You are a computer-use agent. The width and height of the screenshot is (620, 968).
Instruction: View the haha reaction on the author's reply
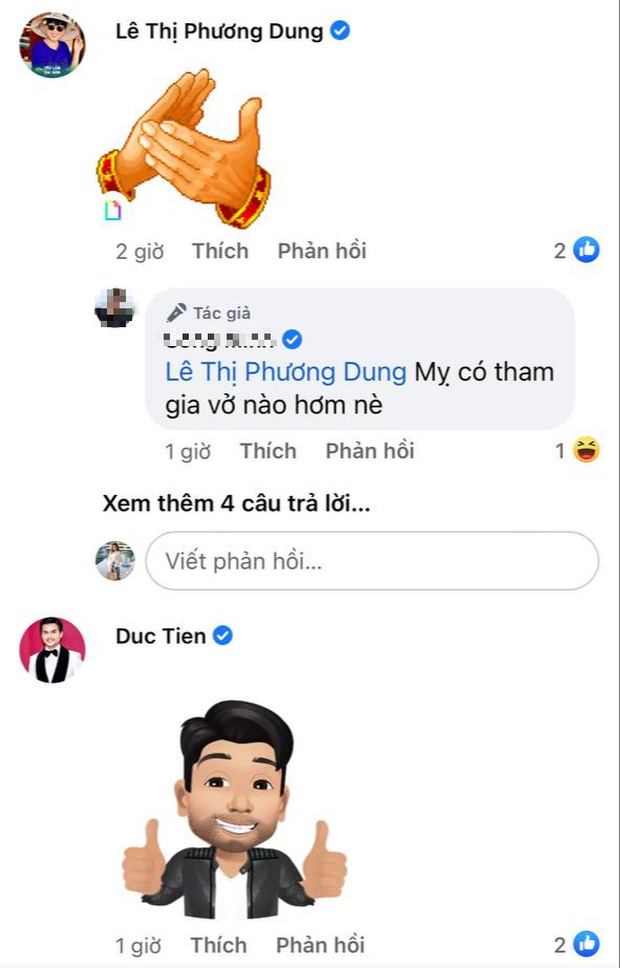578,451
